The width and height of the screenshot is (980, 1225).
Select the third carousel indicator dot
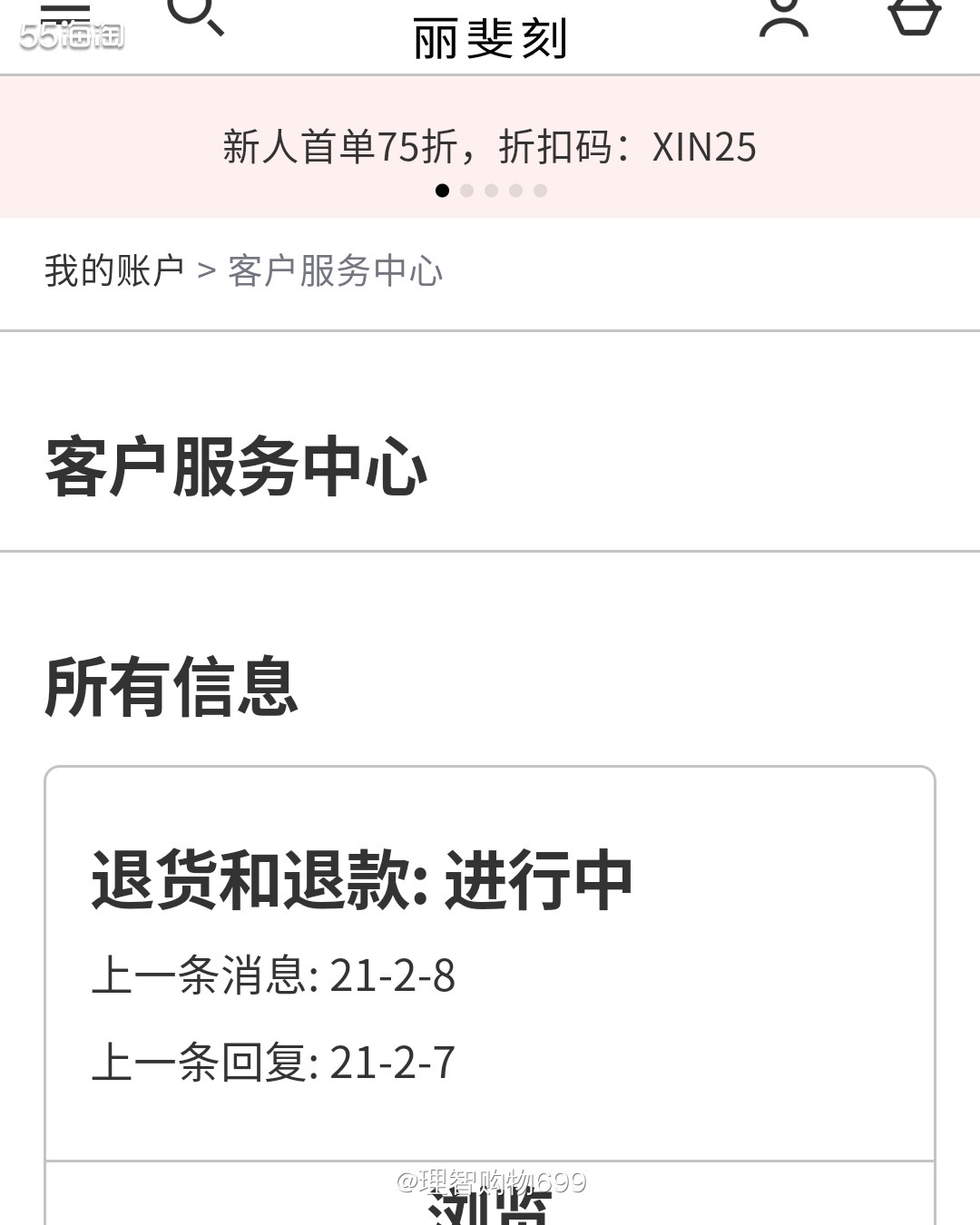pyautogui.click(x=492, y=191)
